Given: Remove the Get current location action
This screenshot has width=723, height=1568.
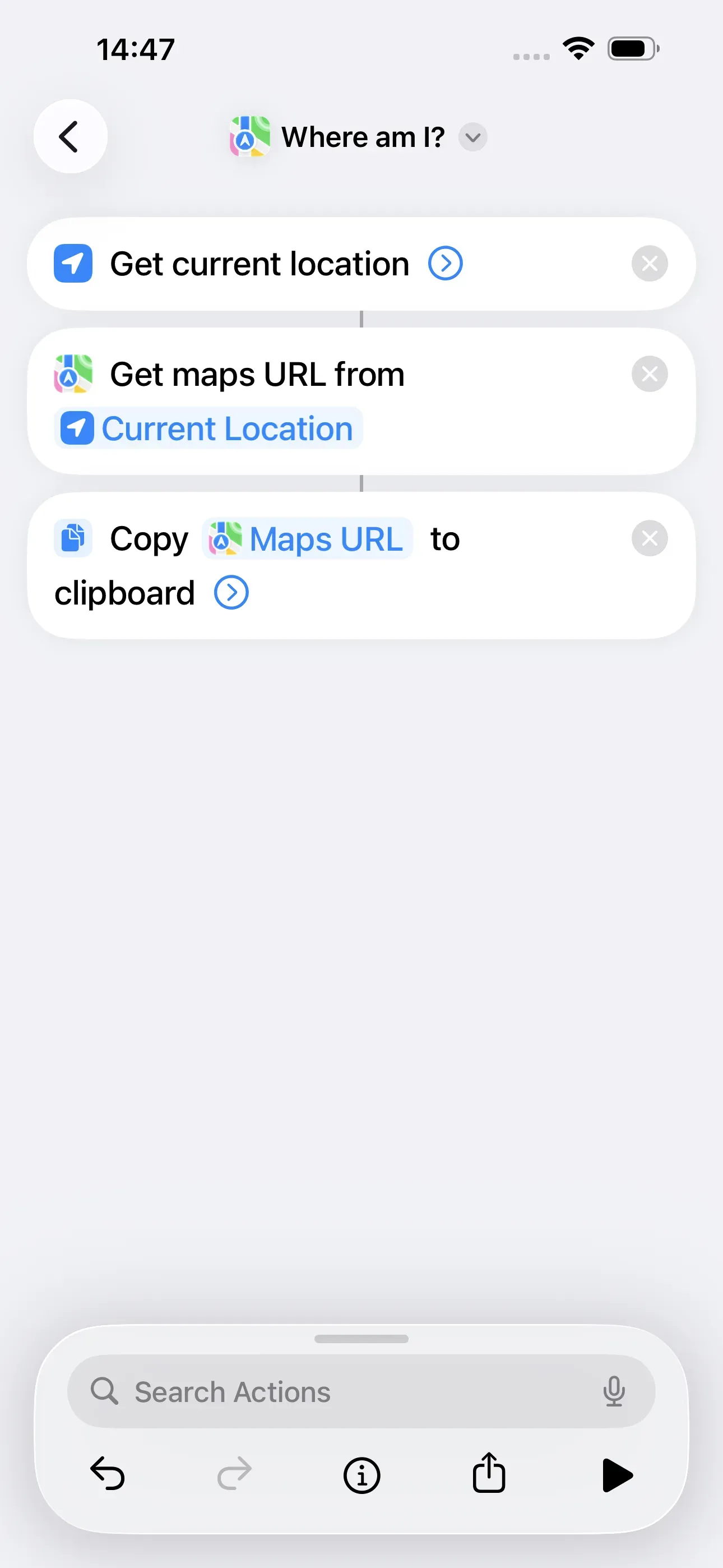Looking at the screenshot, I should [x=650, y=263].
